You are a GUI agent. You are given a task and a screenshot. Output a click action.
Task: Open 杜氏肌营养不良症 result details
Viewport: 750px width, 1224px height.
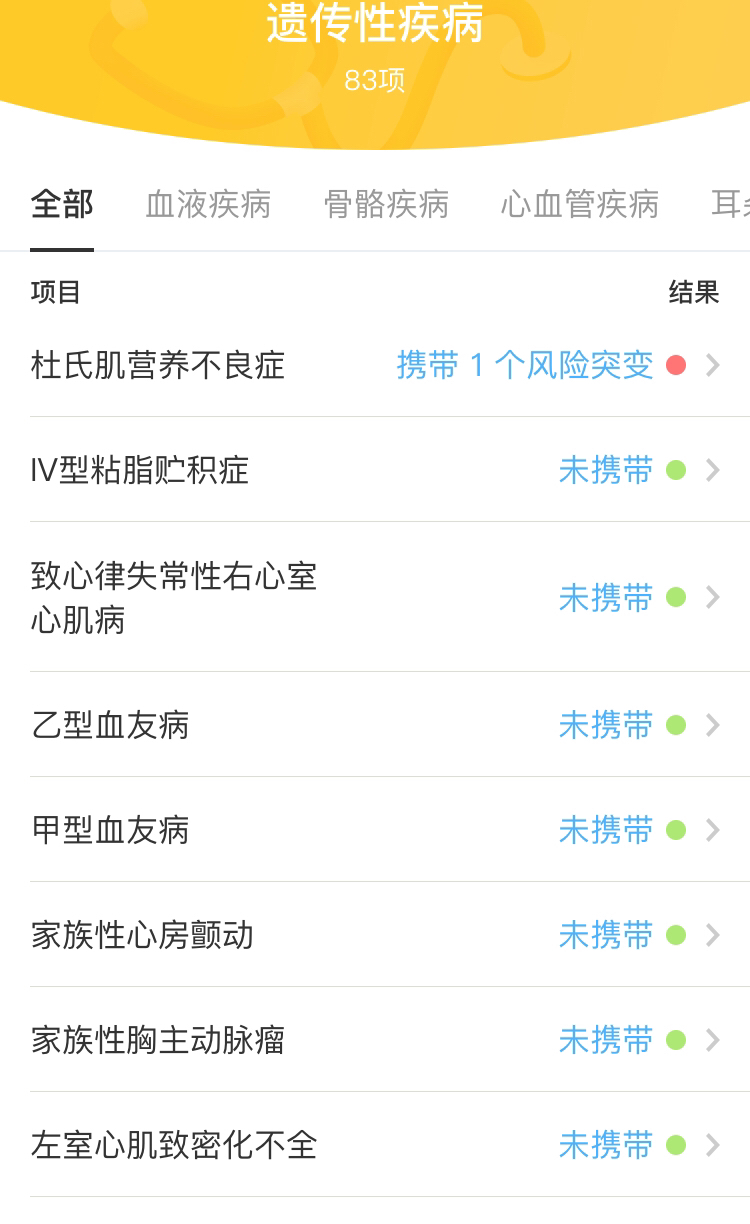tap(375, 365)
